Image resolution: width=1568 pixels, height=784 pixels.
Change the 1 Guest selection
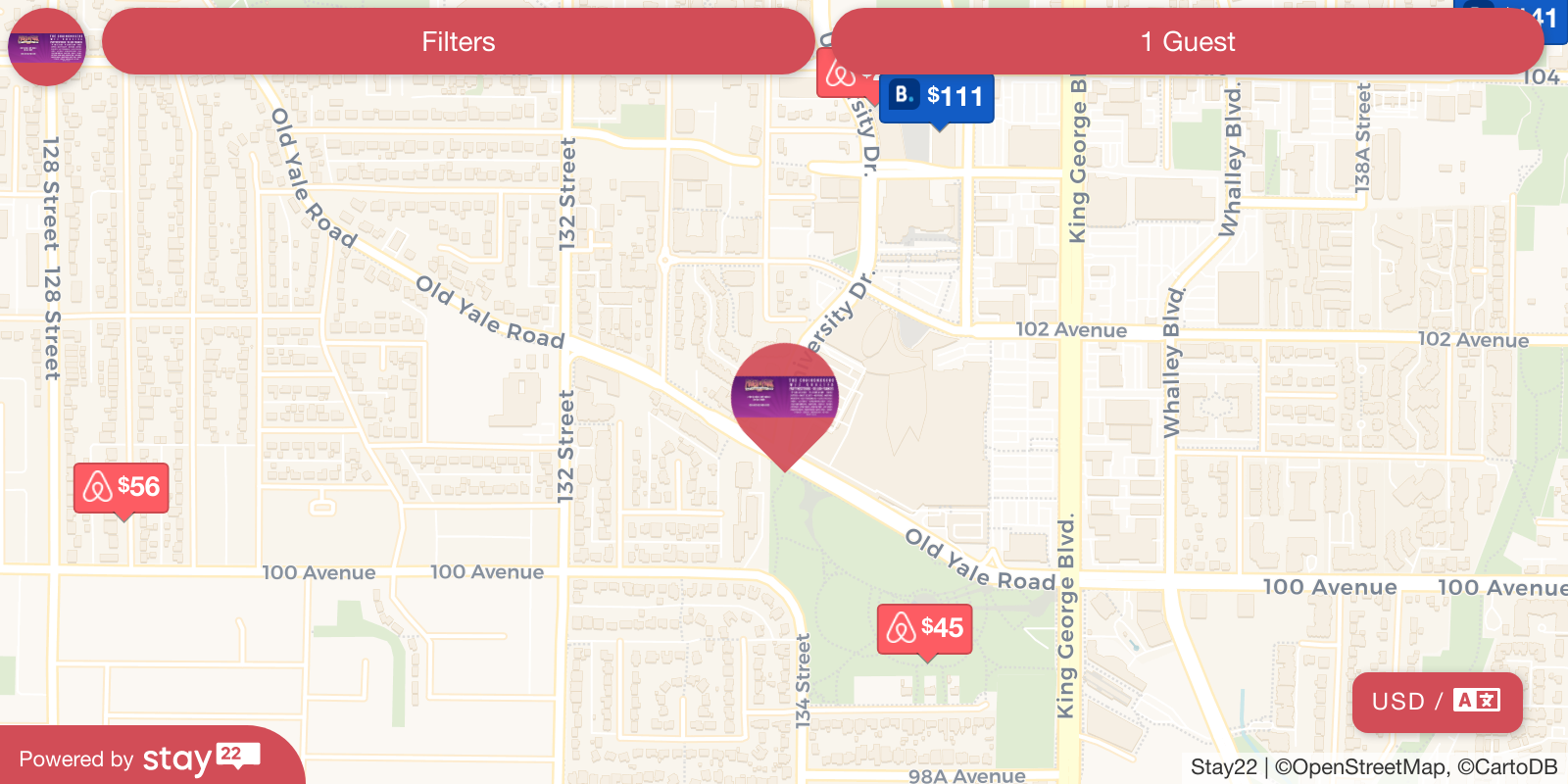point(1187,42)
